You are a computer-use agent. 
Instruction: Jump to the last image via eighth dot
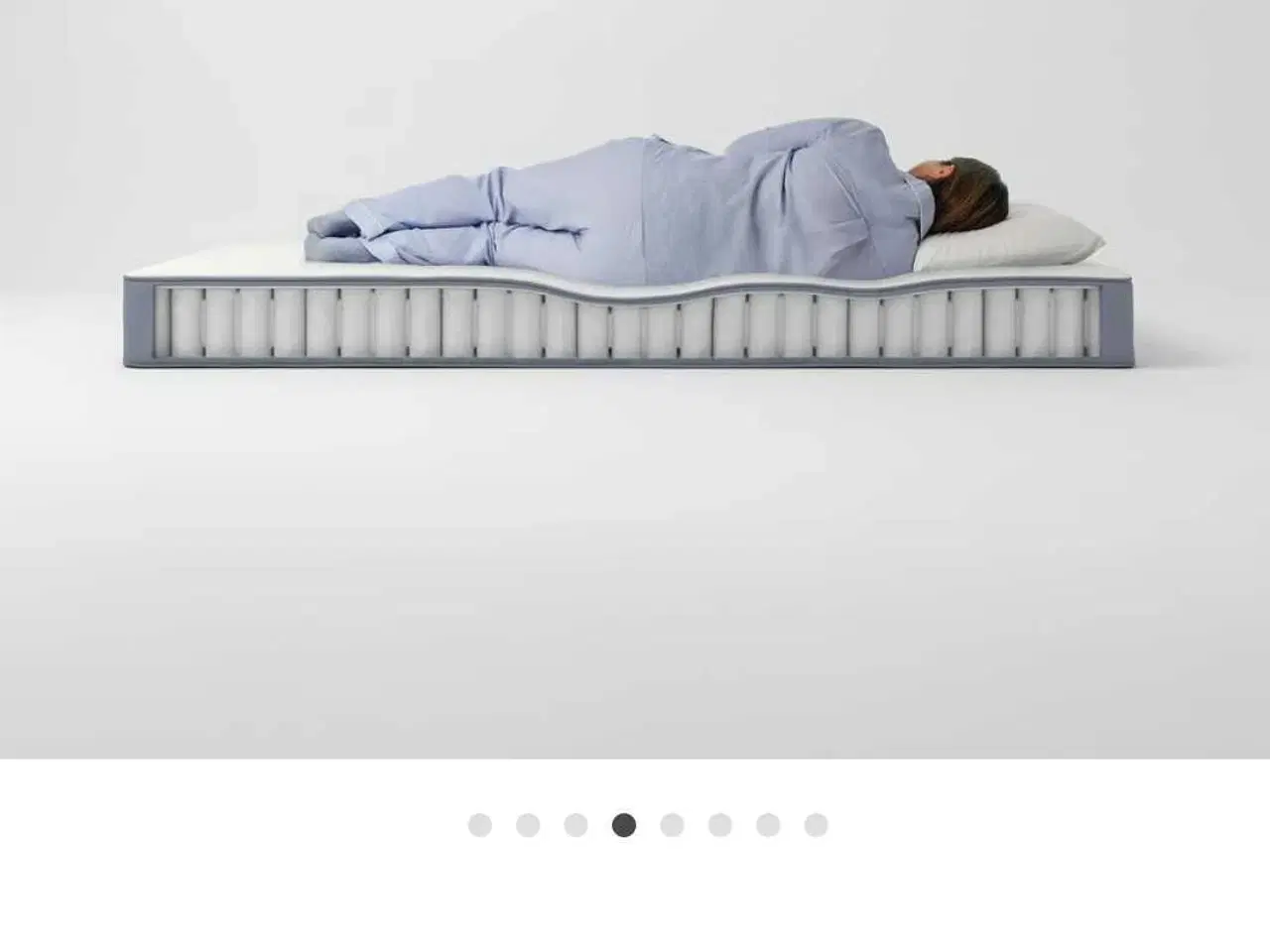(817, 825)
